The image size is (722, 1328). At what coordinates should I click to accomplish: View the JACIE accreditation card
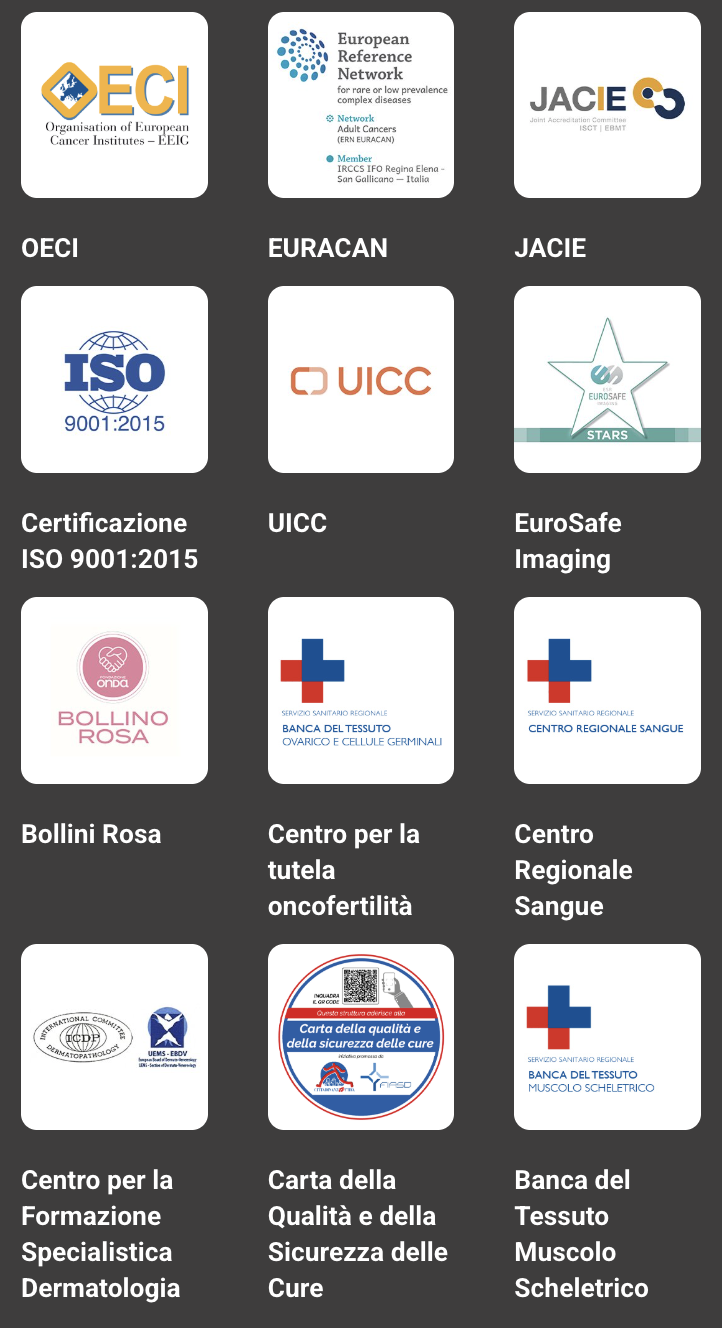pos(607,105)
